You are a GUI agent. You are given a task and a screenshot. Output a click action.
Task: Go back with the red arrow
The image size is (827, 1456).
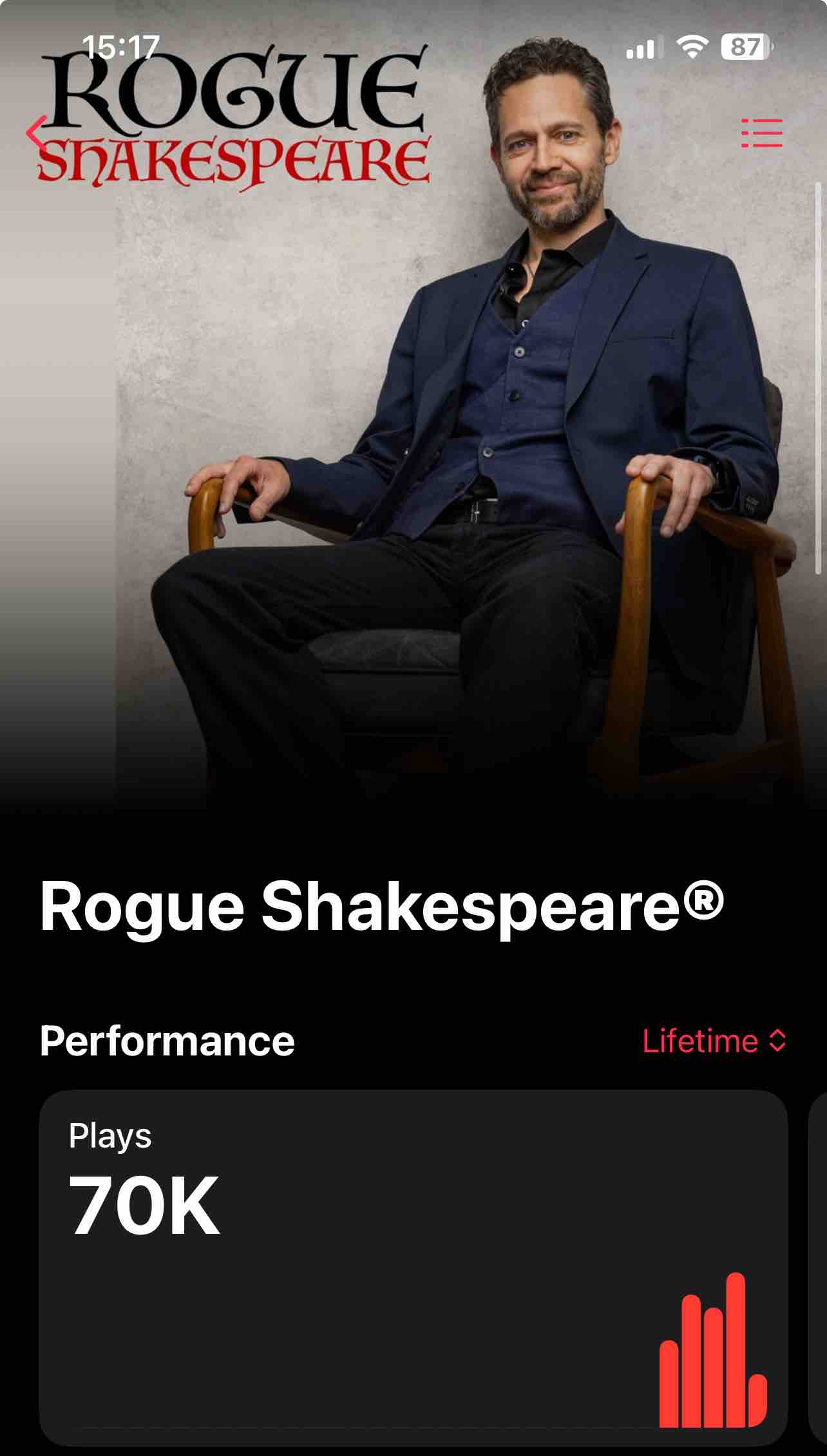36,134
